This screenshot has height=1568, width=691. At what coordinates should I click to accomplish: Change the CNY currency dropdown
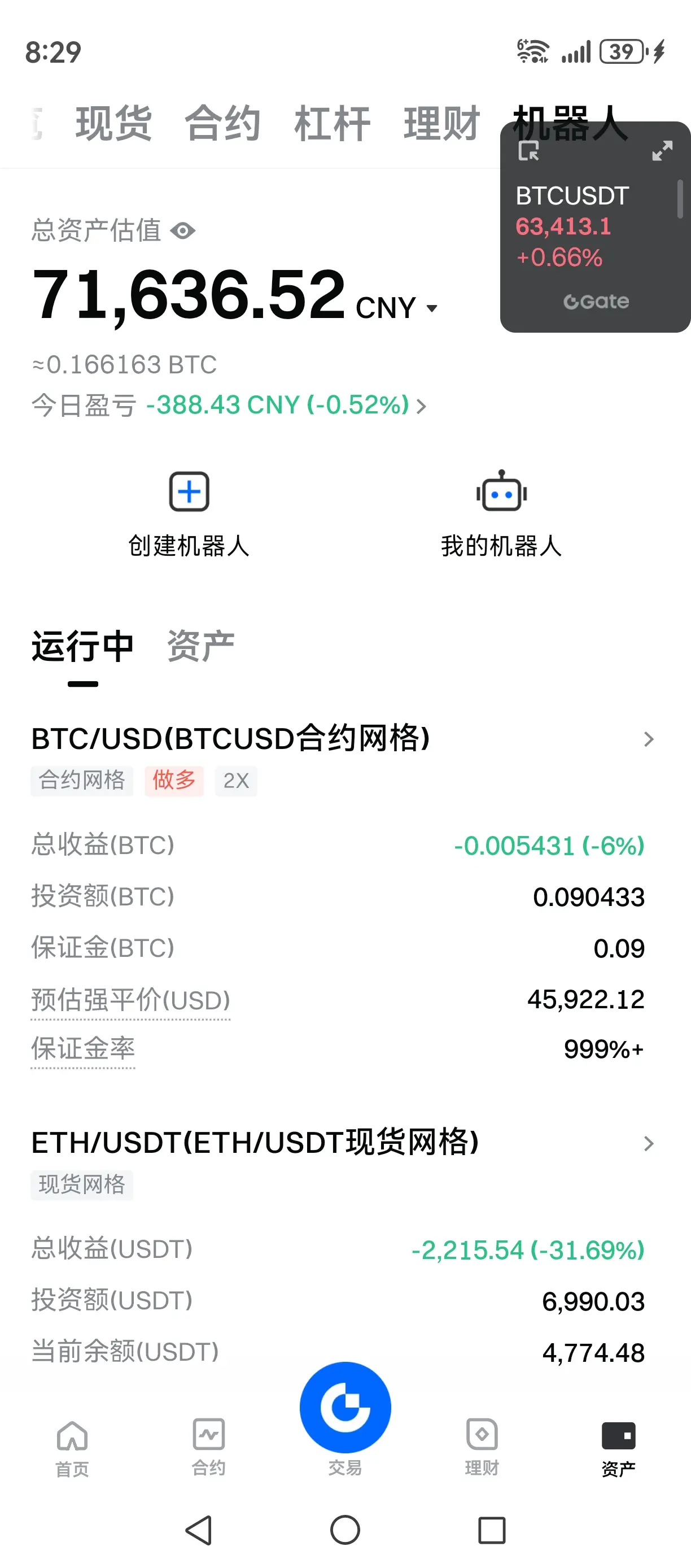point(397,308)
